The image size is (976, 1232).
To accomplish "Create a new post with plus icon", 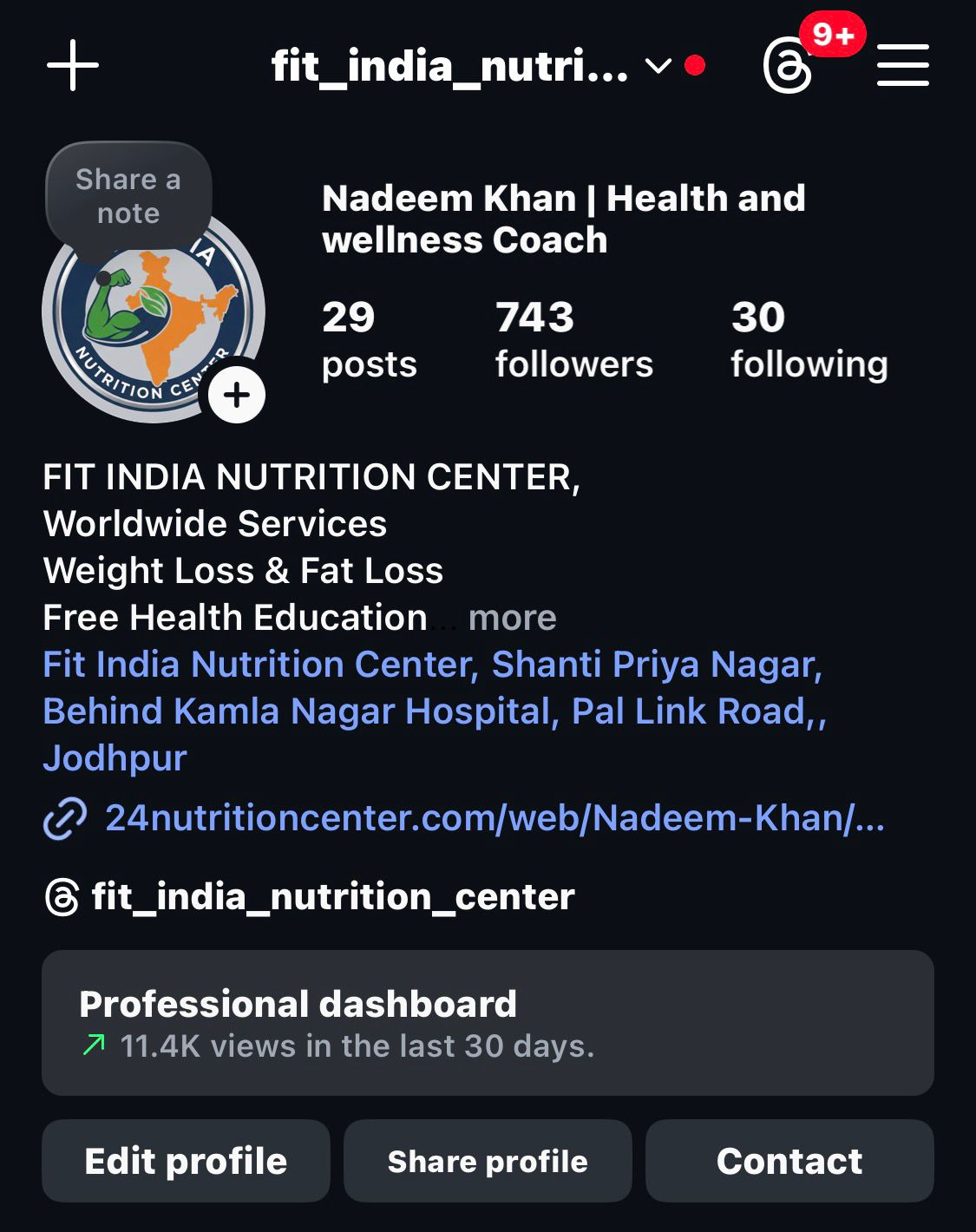I will [73, 65].
